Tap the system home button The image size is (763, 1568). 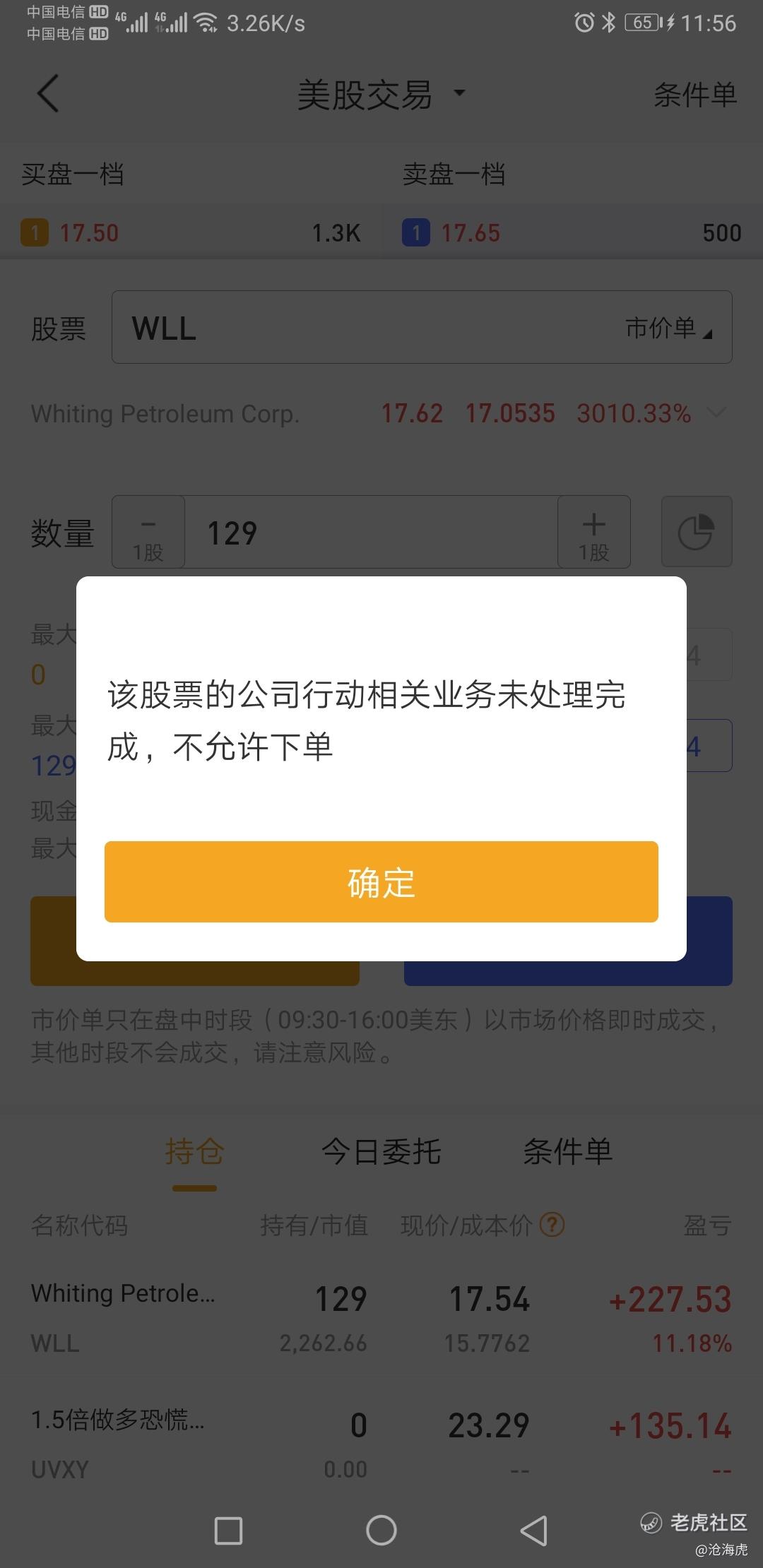pos(381,1531)
